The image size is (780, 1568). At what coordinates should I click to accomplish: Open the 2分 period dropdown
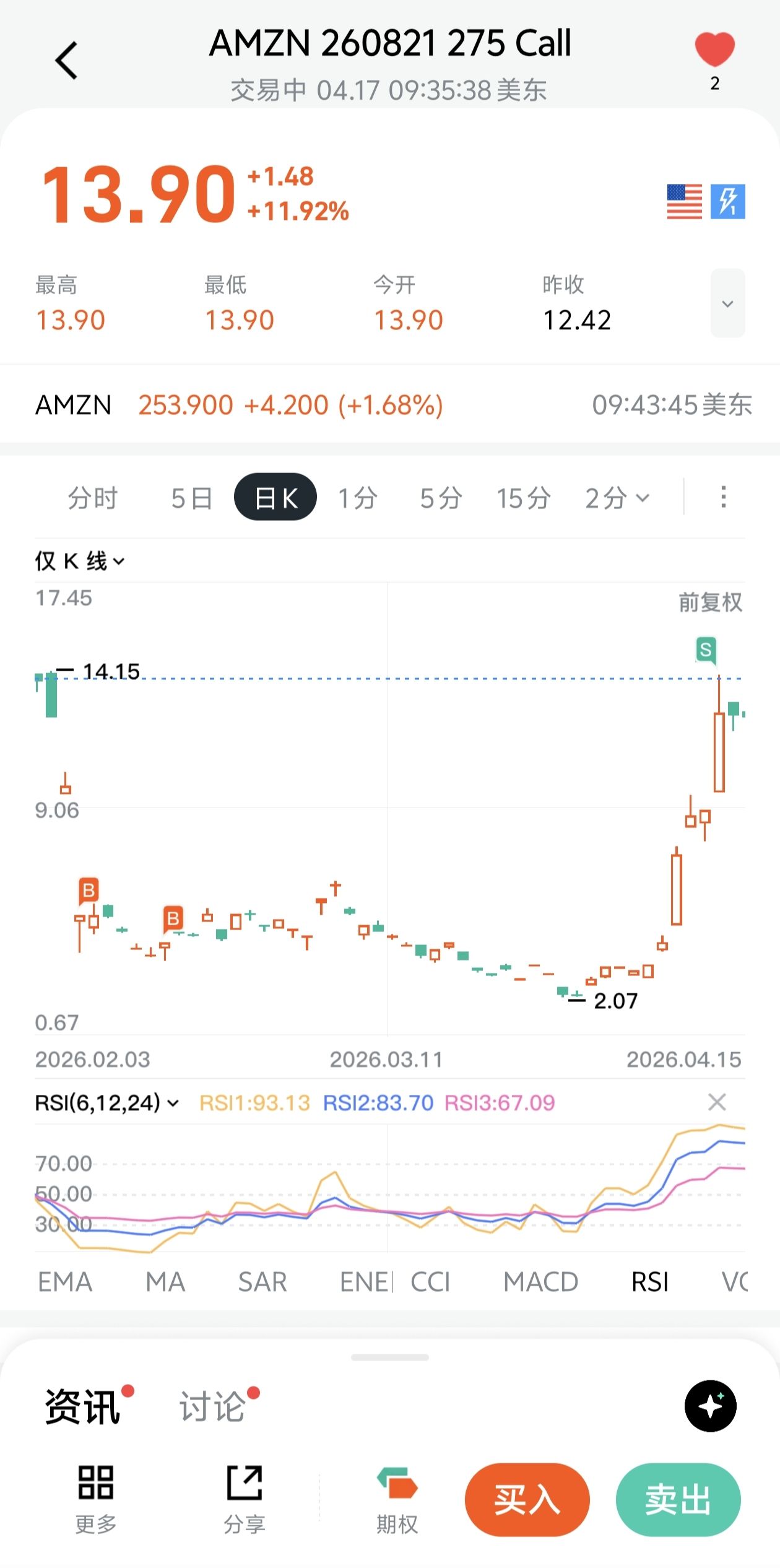(x=617, y=498)
